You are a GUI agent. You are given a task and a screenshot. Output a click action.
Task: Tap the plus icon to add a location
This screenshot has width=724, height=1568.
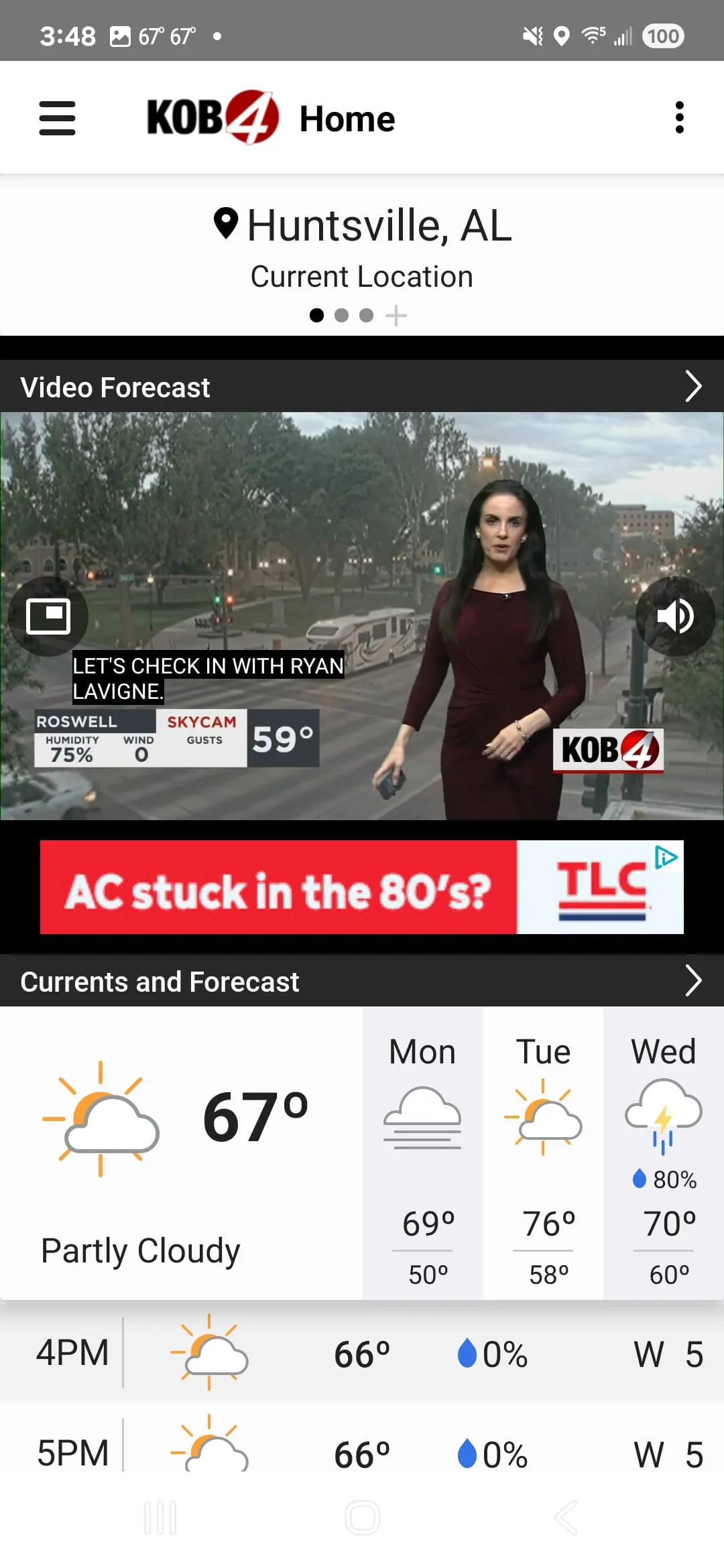(398, 314)
